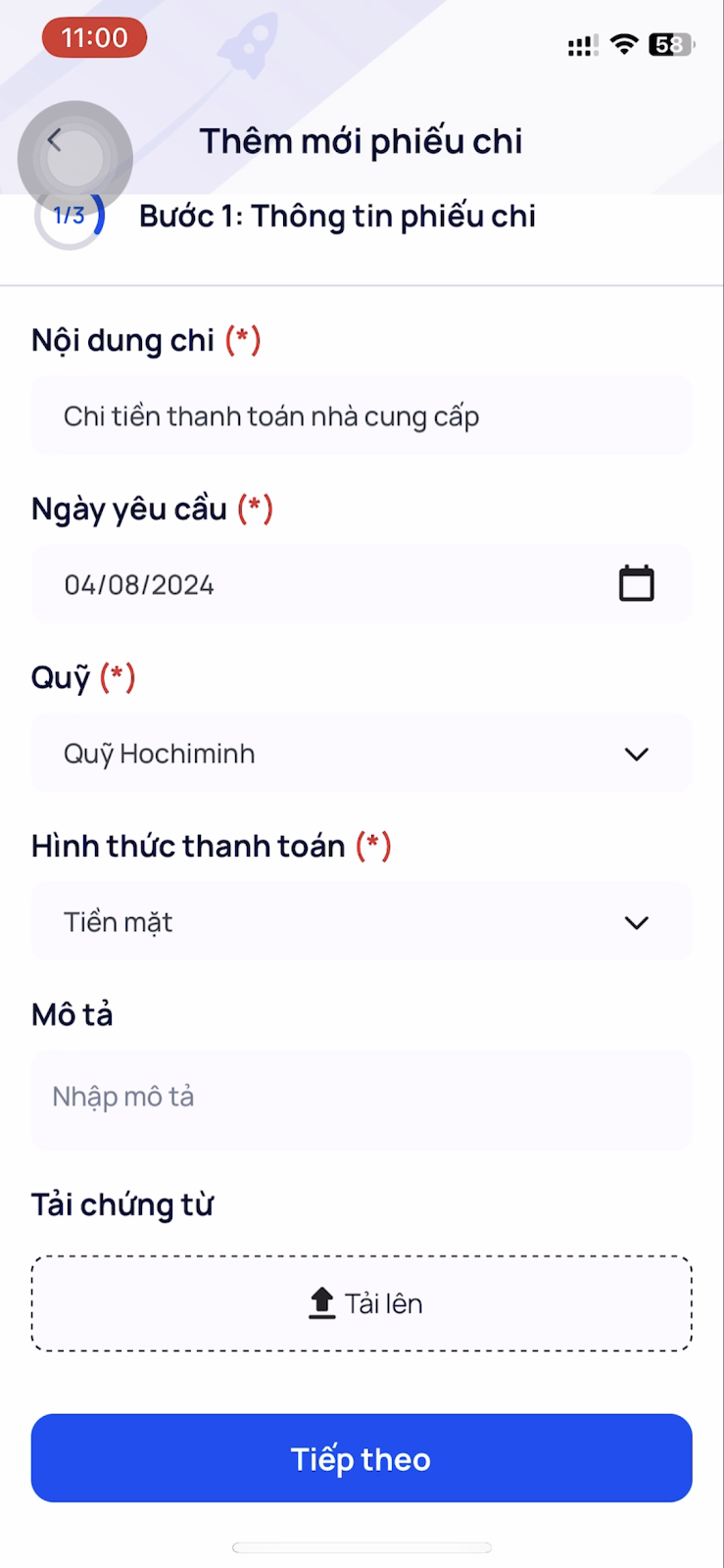Go back using the header arrow

point(55,141)
